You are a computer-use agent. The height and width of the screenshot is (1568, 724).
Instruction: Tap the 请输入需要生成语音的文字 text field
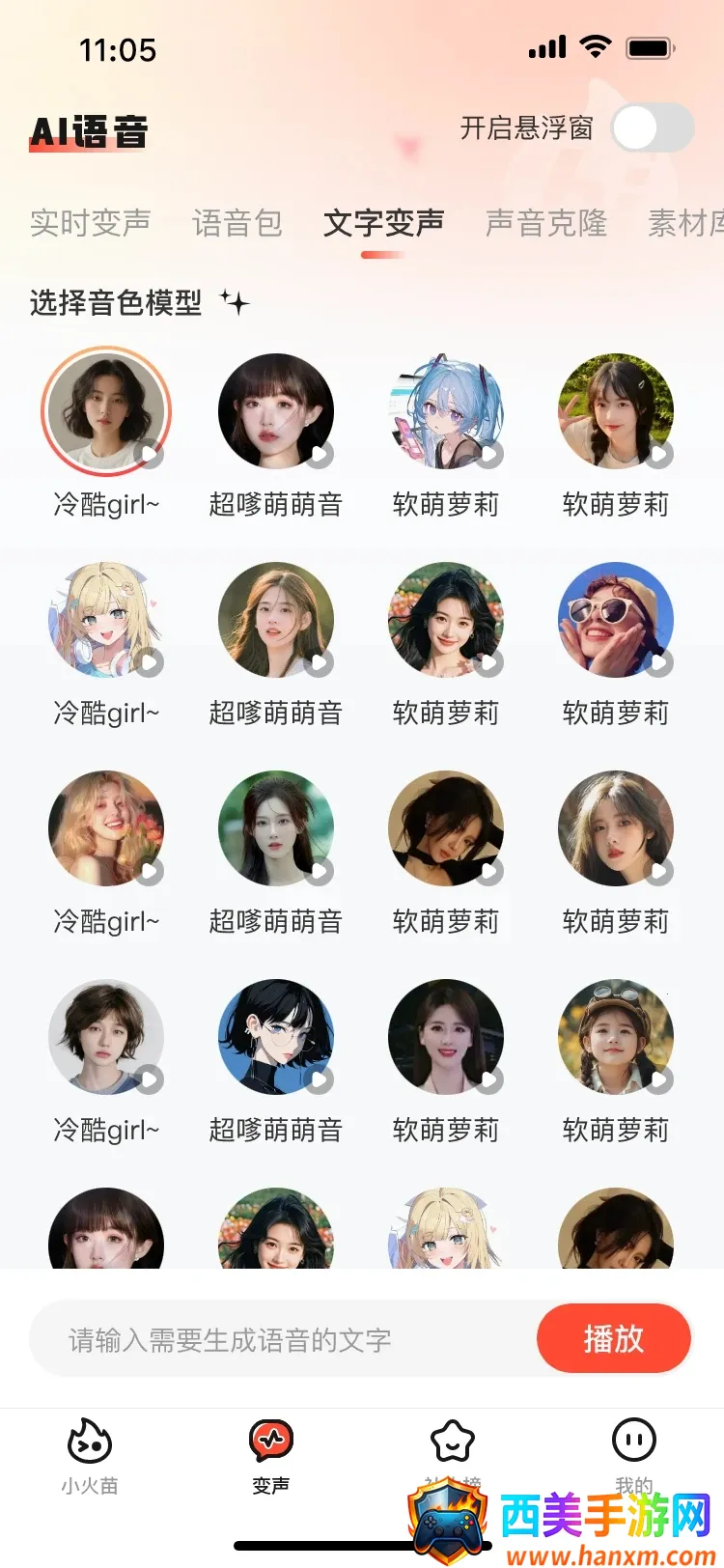point(280,1339)
